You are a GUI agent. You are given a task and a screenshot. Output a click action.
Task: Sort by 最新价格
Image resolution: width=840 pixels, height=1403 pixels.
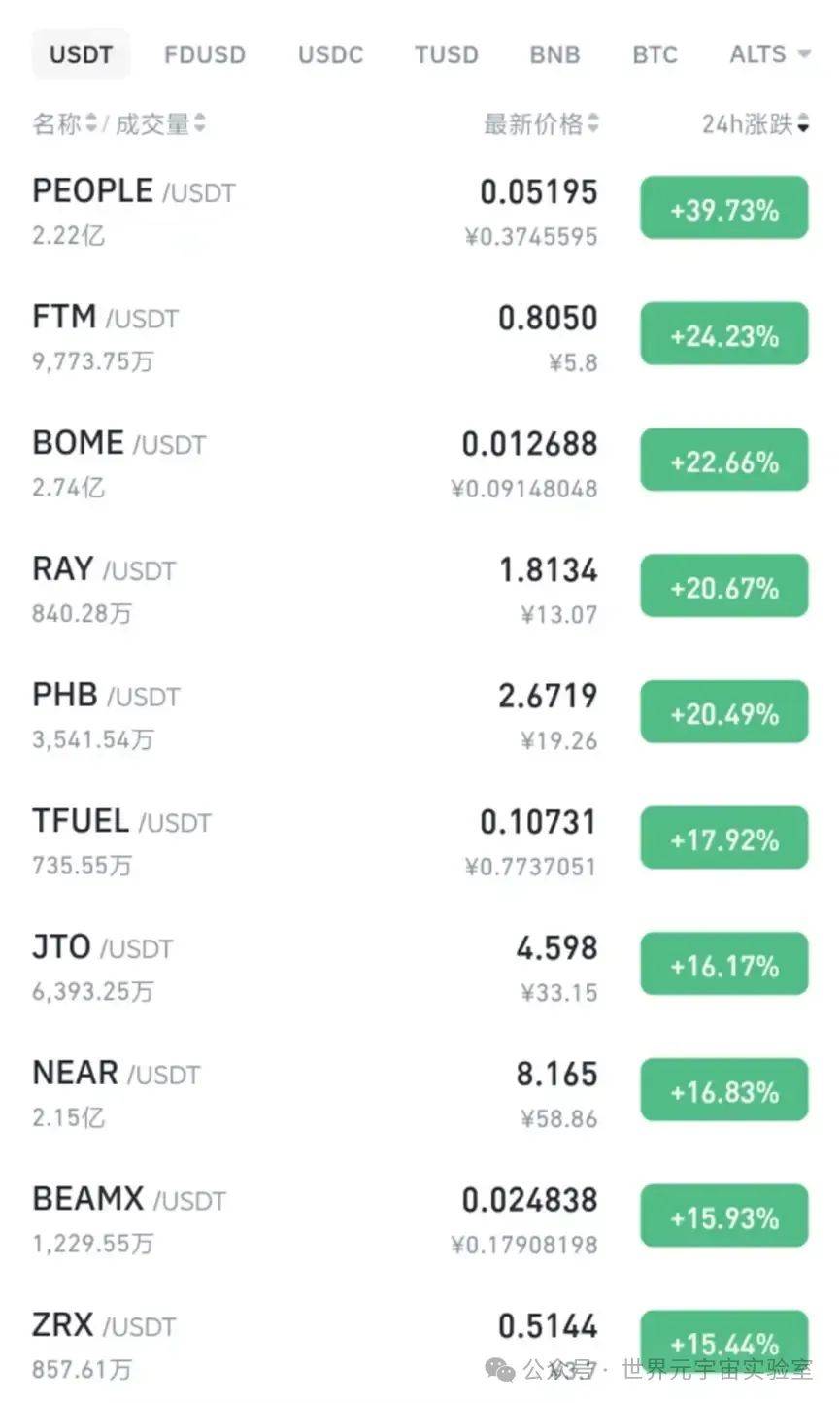point(541,124)
